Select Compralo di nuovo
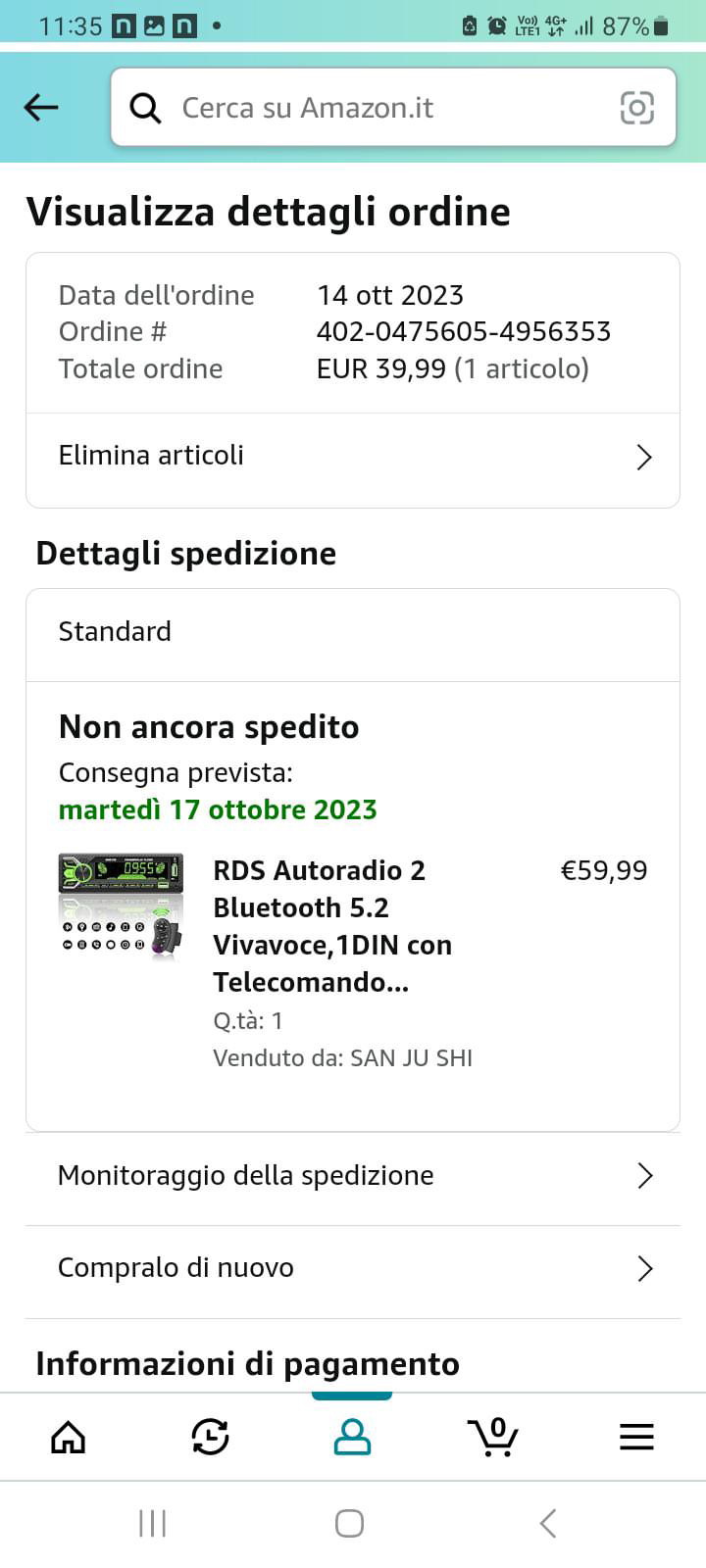 [x=352, y=1268]
